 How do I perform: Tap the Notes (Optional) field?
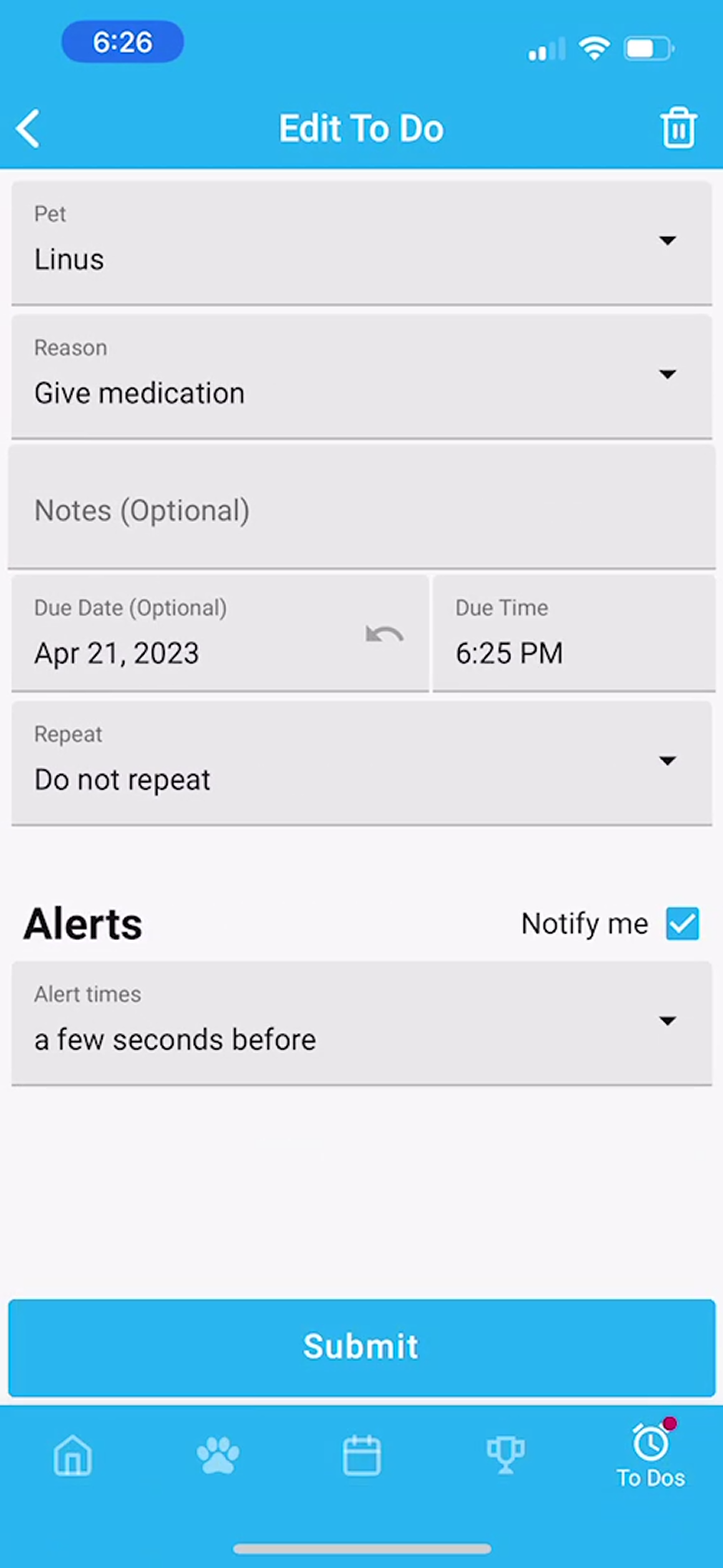[x=361, y=510]
